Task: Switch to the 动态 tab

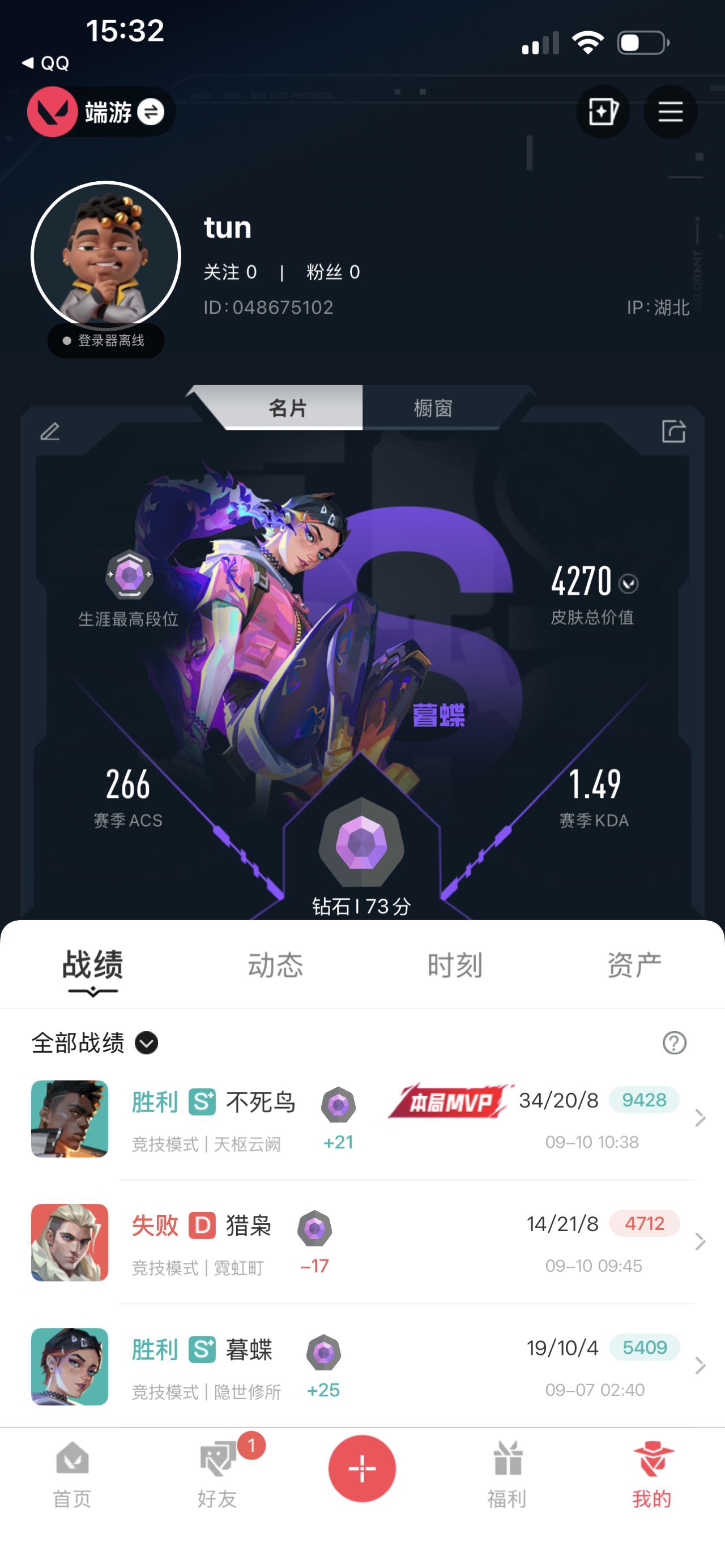Action: (275, 965)
